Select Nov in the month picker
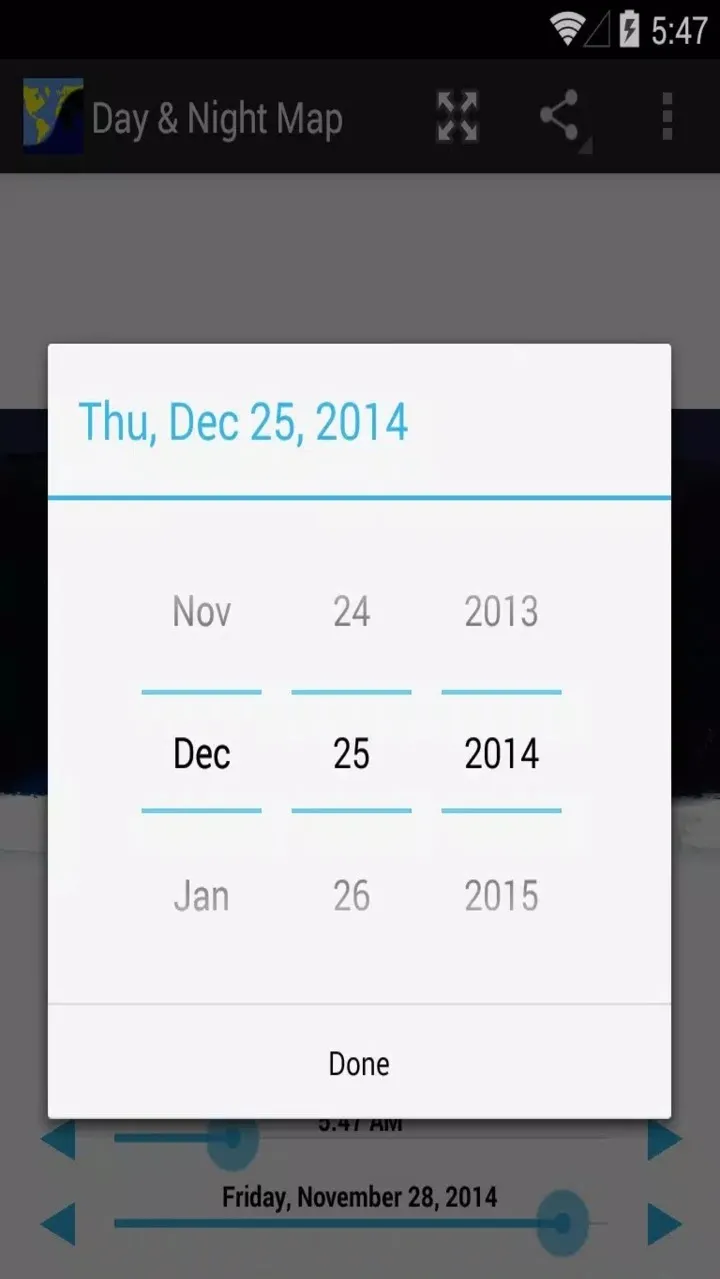This screenshot has height=1279, width=720. click(201, 611)
